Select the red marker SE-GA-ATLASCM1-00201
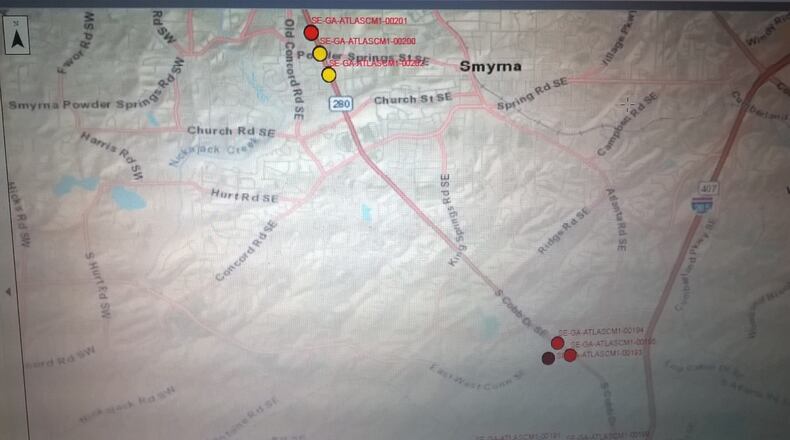 (x=311, y=33)
